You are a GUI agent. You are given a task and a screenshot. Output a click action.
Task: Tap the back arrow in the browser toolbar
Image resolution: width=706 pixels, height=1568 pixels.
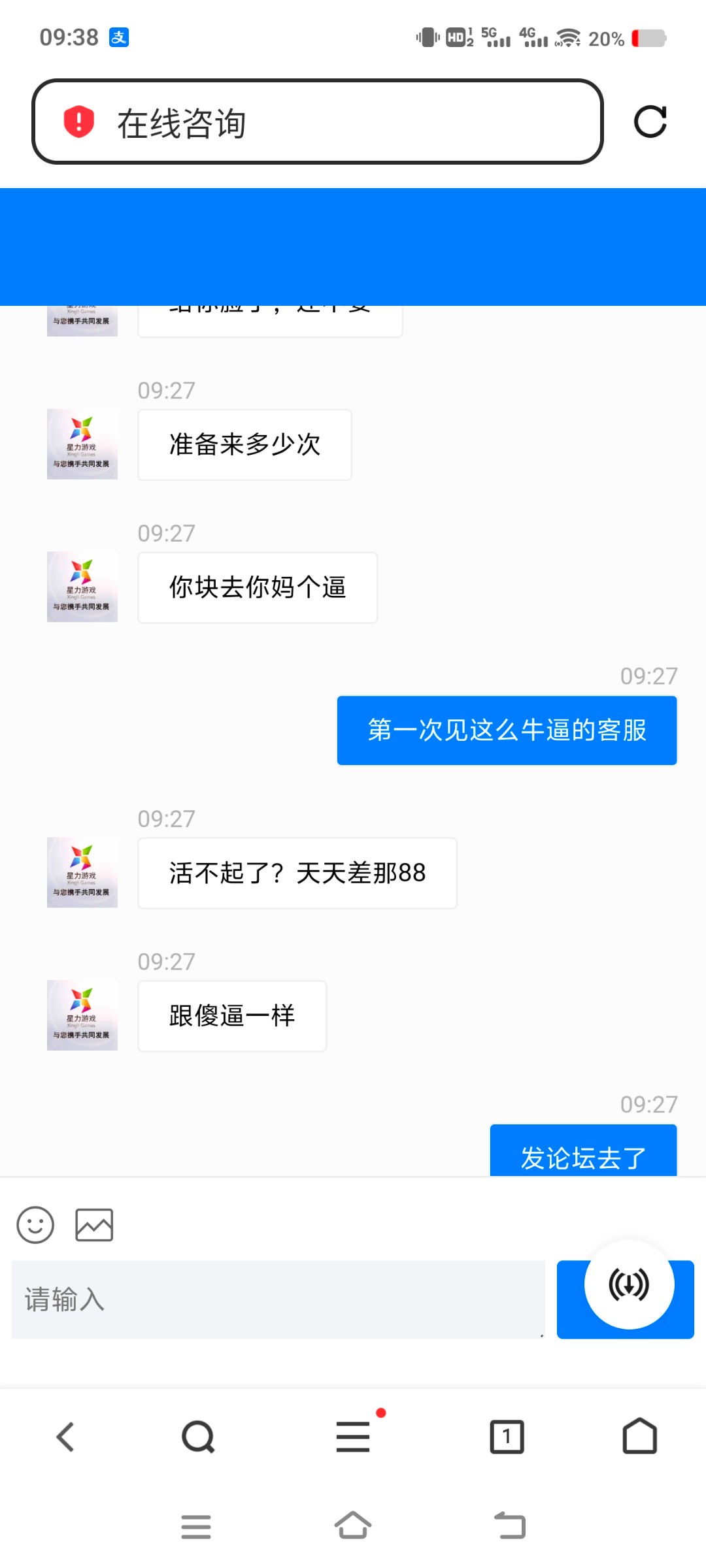pyautogui.click(x=65, y=1437)
